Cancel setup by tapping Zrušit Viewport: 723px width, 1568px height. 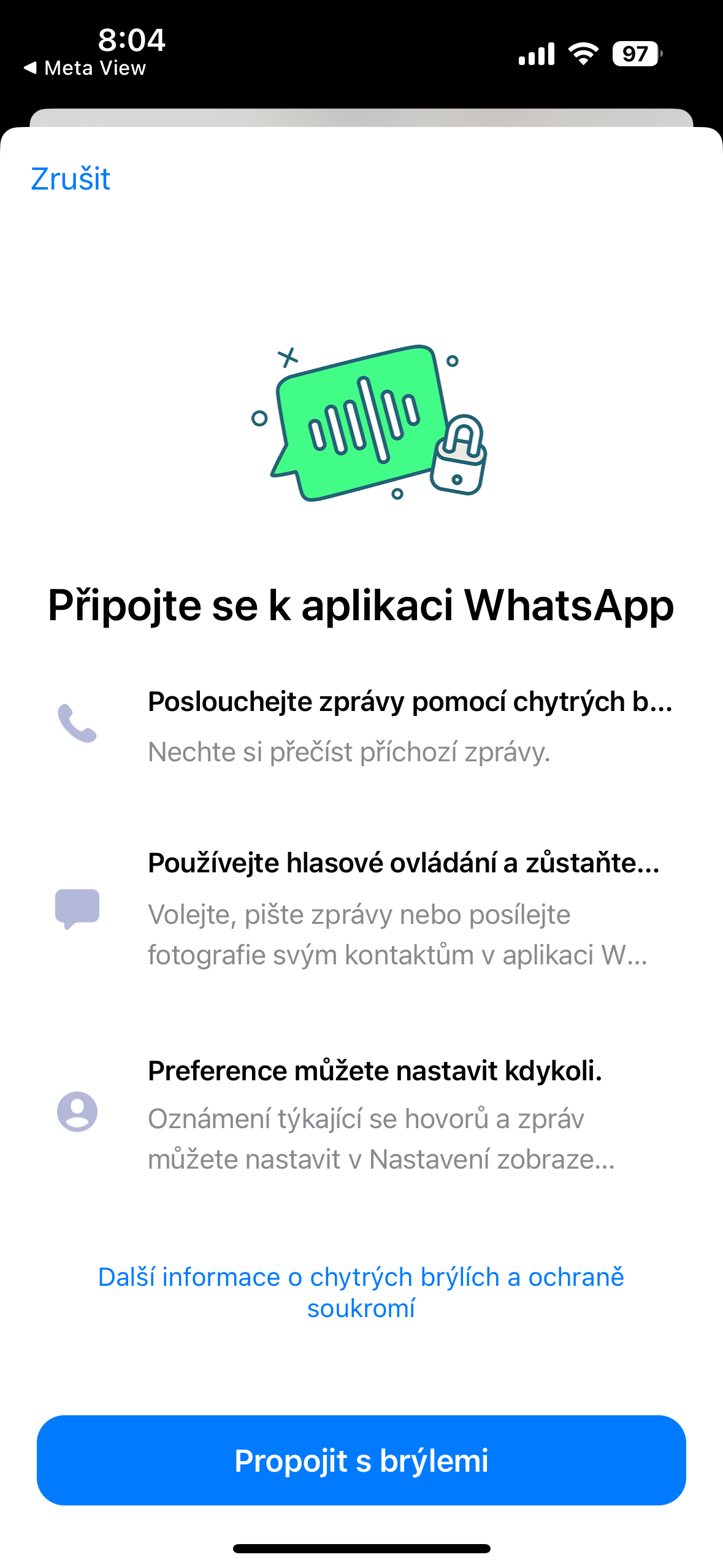tap(71, 179)
